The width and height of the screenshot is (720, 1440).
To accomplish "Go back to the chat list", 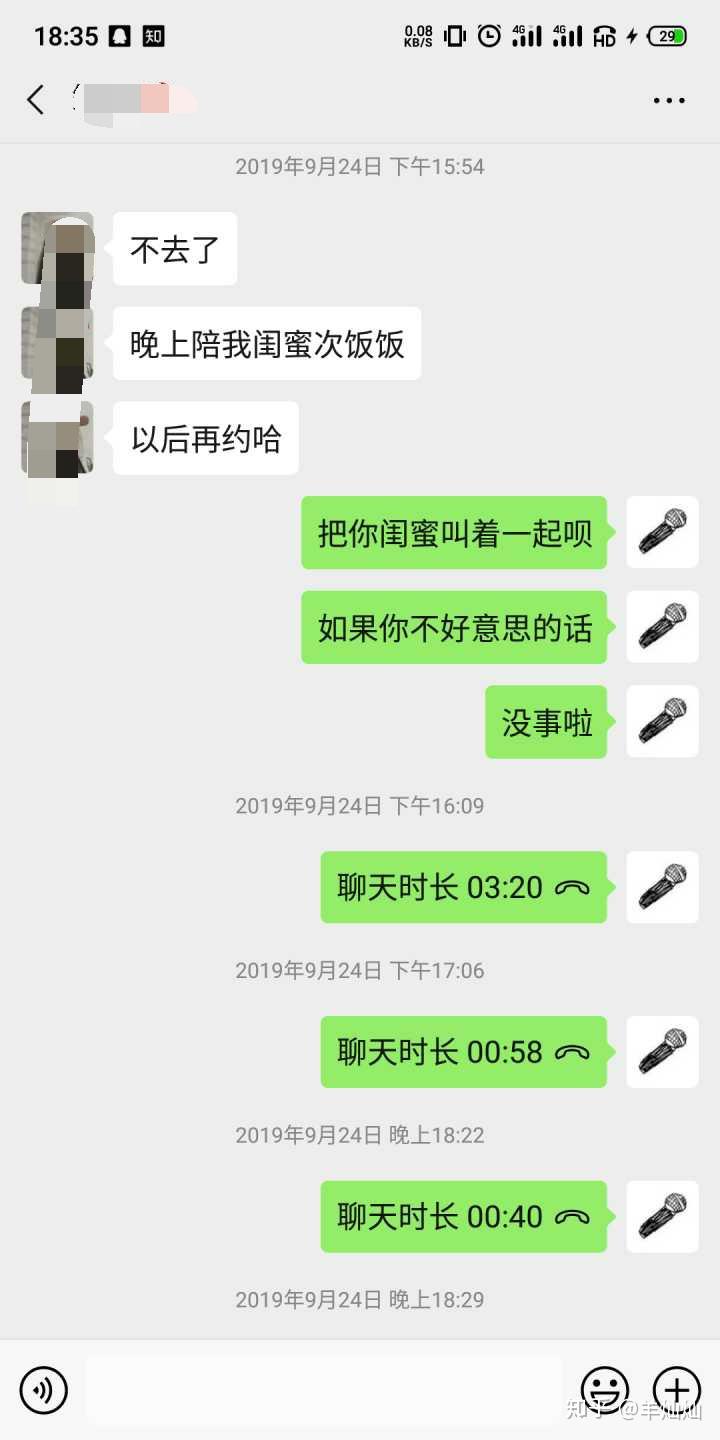I will [36, 100].
